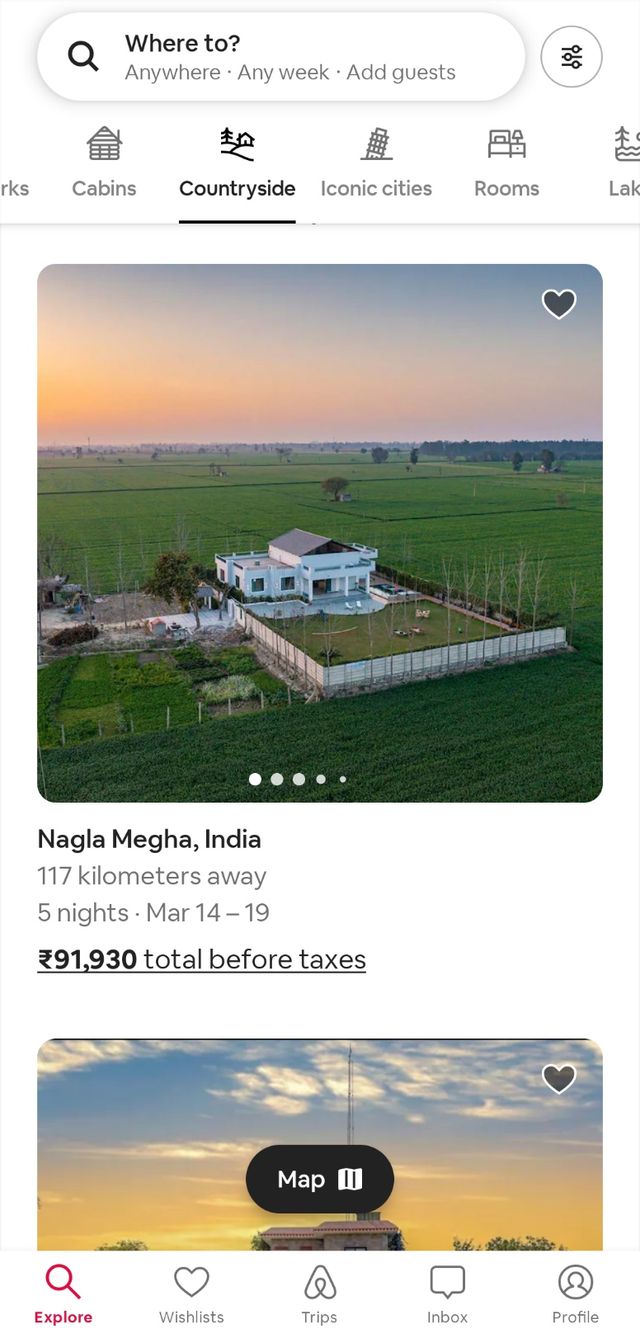The height and width of the screenshot is (1338, 640).
Task: Switch to the Rooms category
Action: [x=506, y=164]
